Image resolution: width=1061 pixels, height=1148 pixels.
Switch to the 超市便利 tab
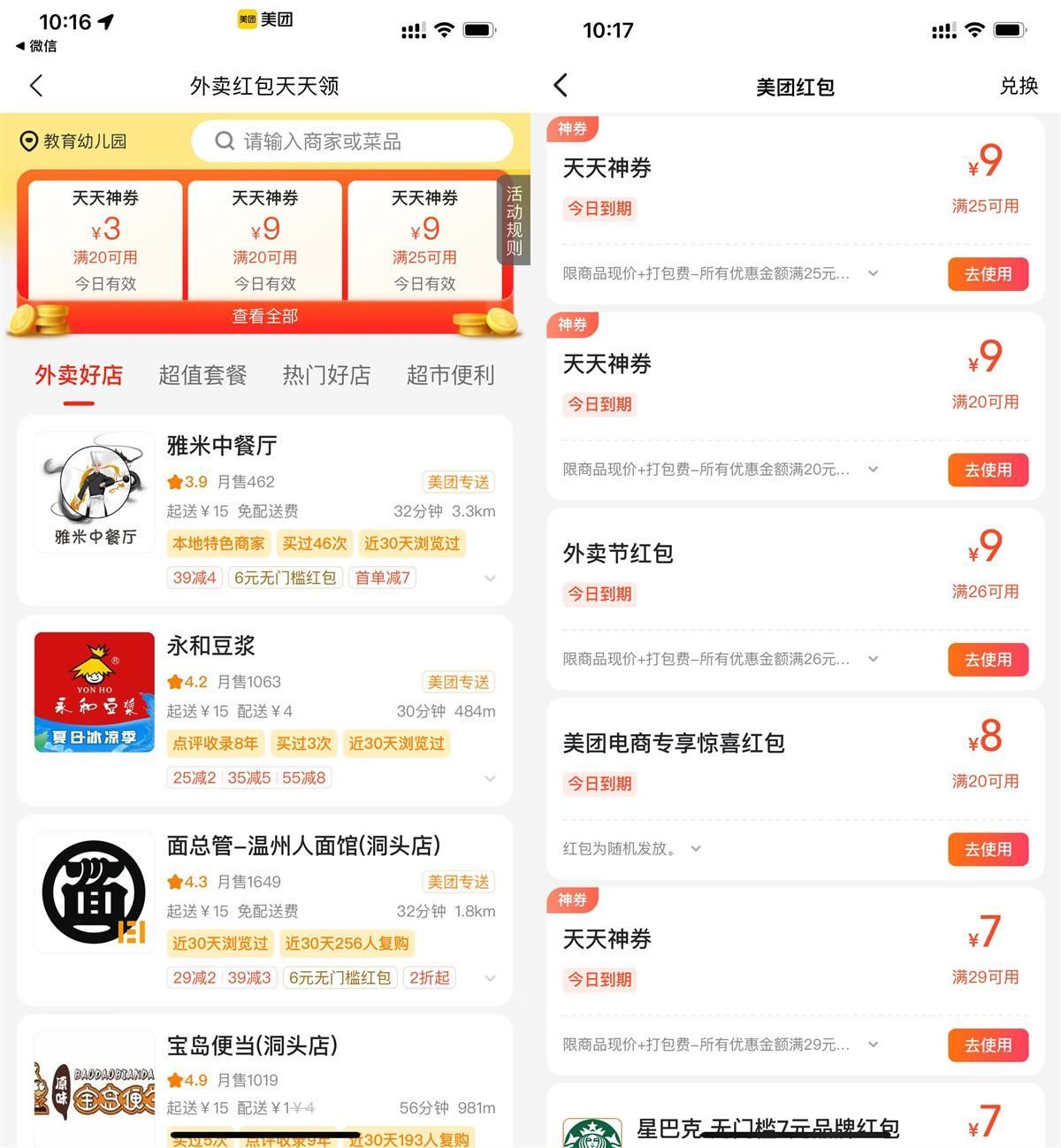tap(450, 375)
